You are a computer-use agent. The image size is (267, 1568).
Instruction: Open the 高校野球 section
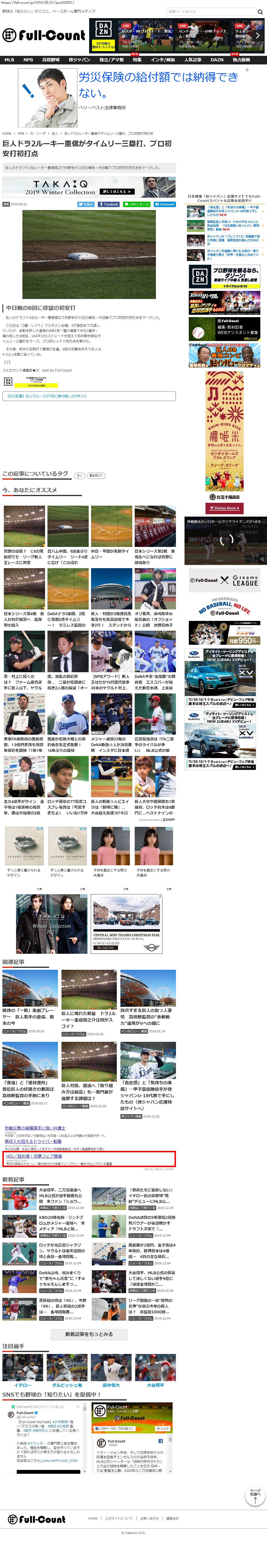[51, 60]
